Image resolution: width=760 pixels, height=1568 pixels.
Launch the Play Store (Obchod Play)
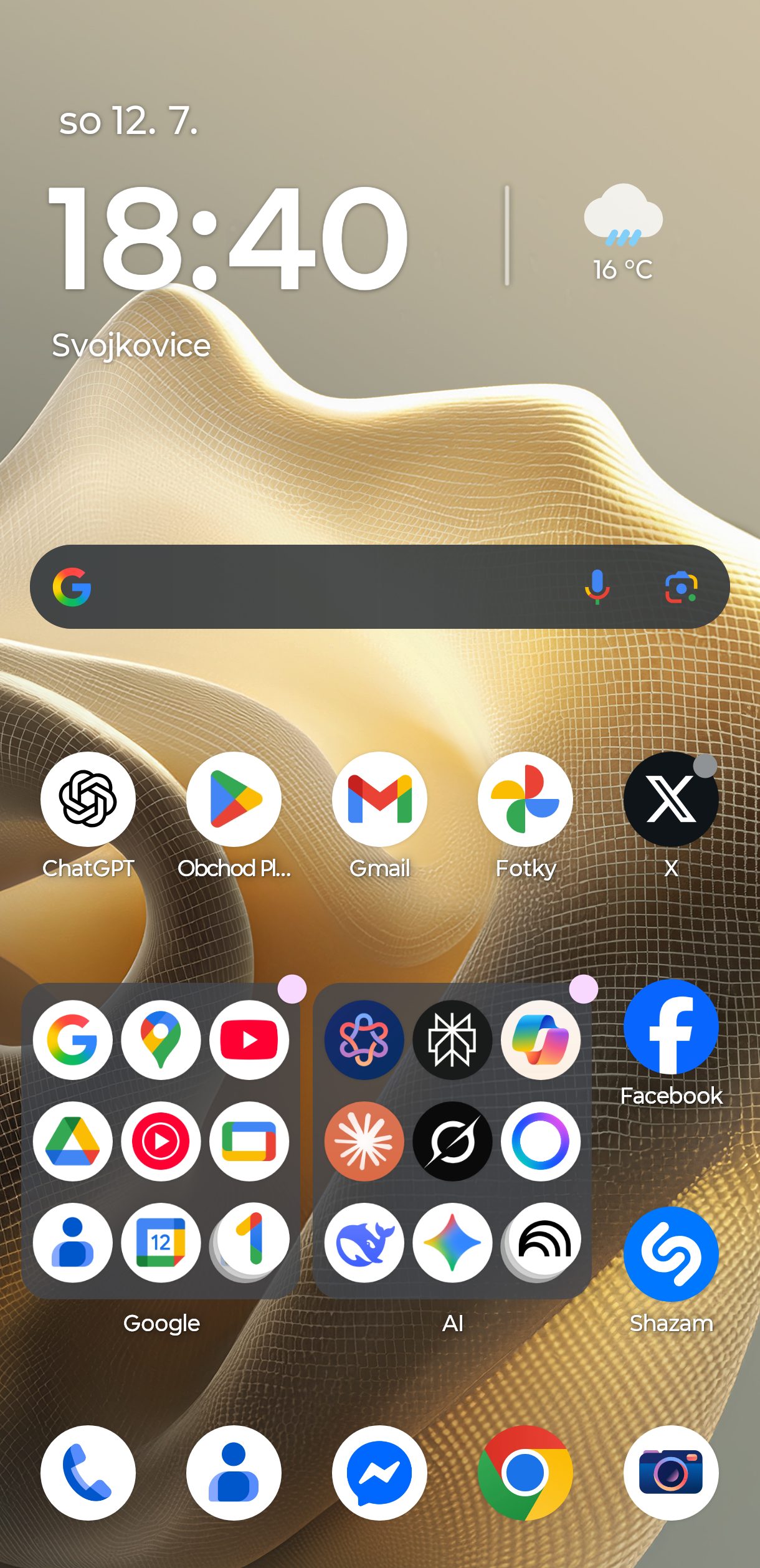(x=234, y=799)
